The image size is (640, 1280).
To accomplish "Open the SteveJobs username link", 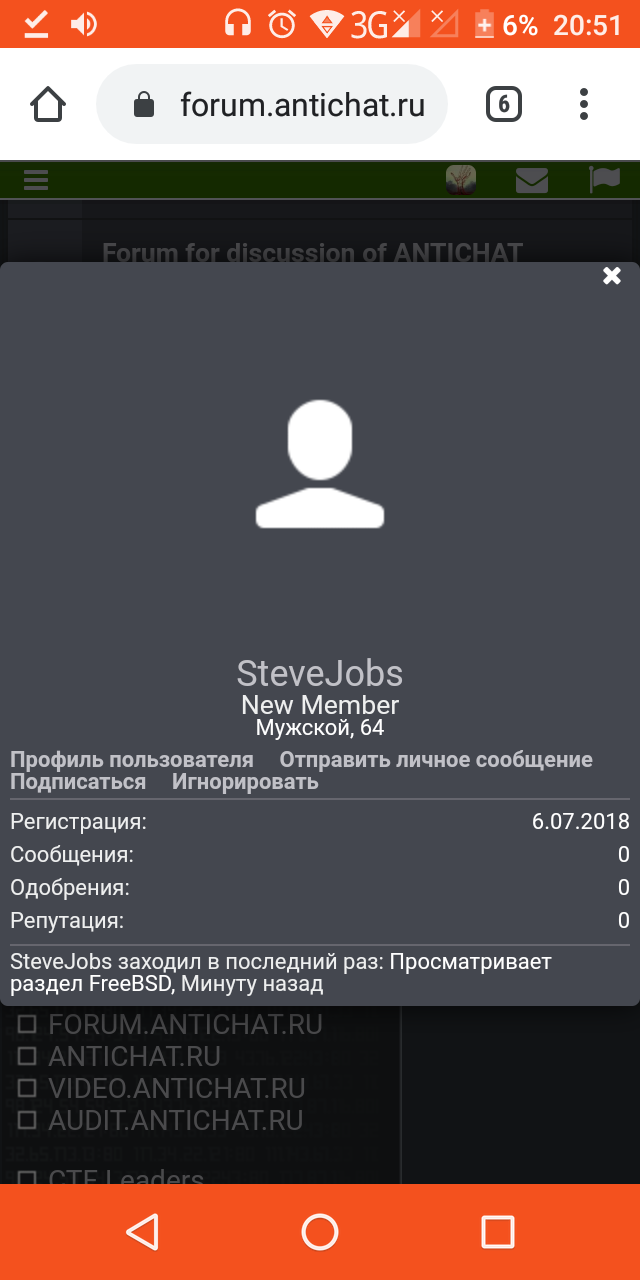I will click(320, 673).
